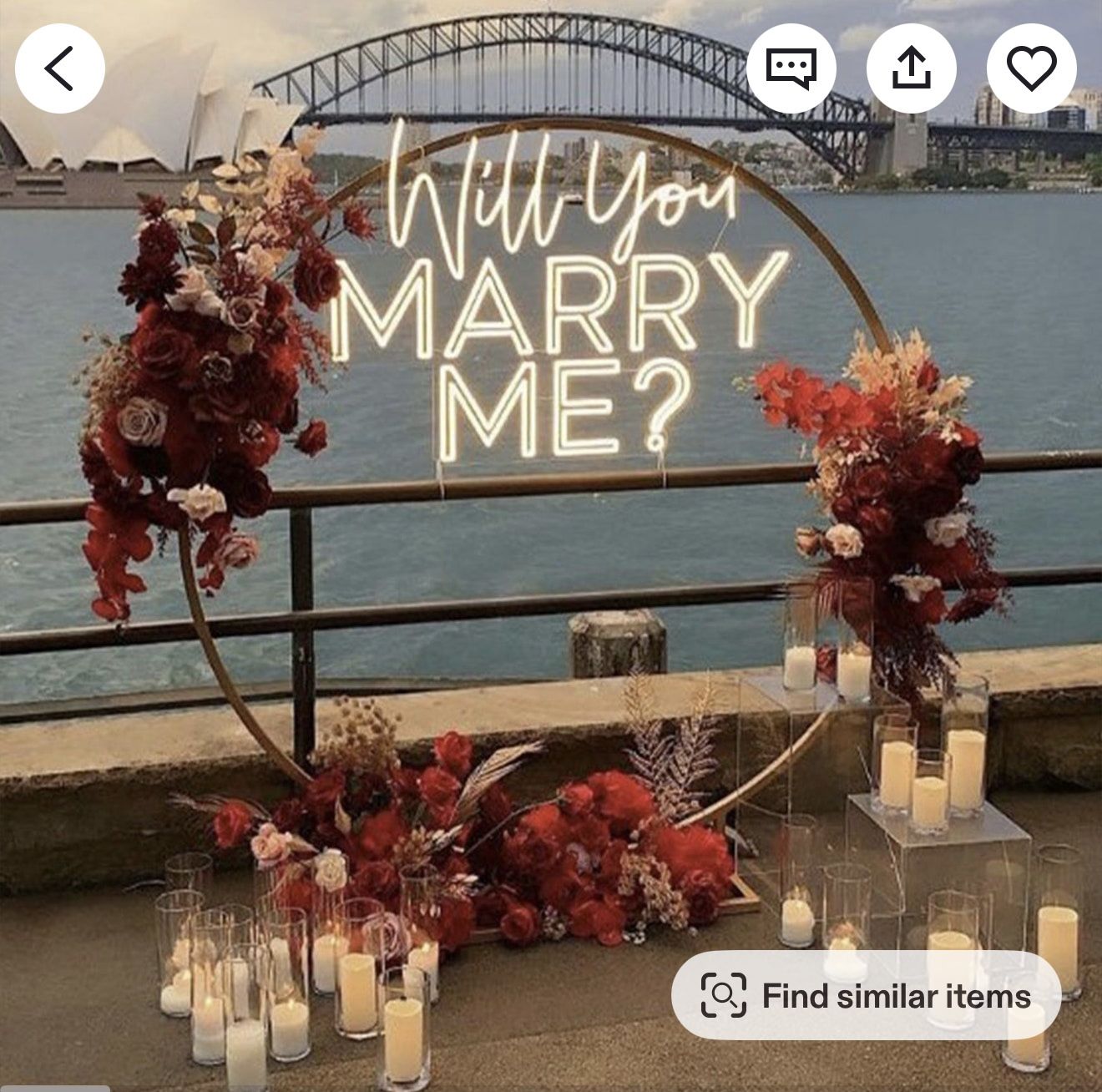This screenshot has width=1102, height=1092.
Task: Open the message chat bubble icon
Action: (791, 68)
